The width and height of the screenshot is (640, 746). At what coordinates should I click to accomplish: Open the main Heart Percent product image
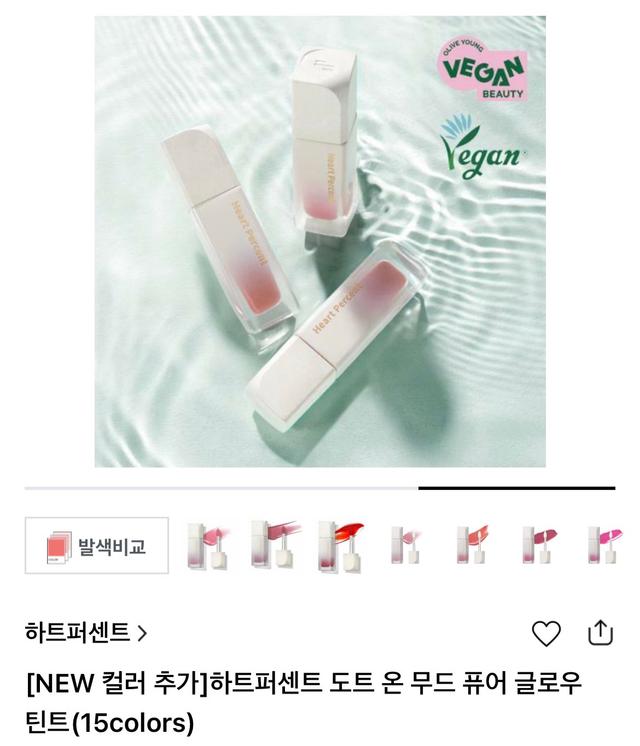(320, 242)
